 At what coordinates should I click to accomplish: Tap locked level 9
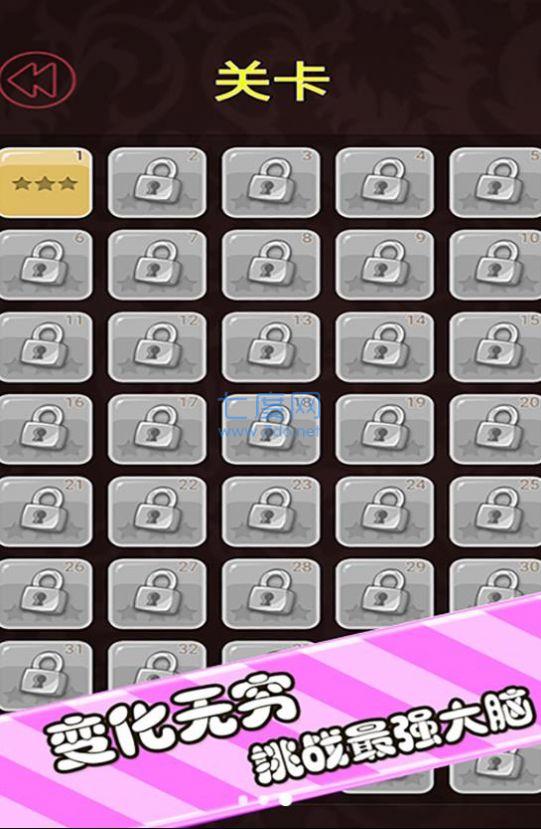(384, 265)
